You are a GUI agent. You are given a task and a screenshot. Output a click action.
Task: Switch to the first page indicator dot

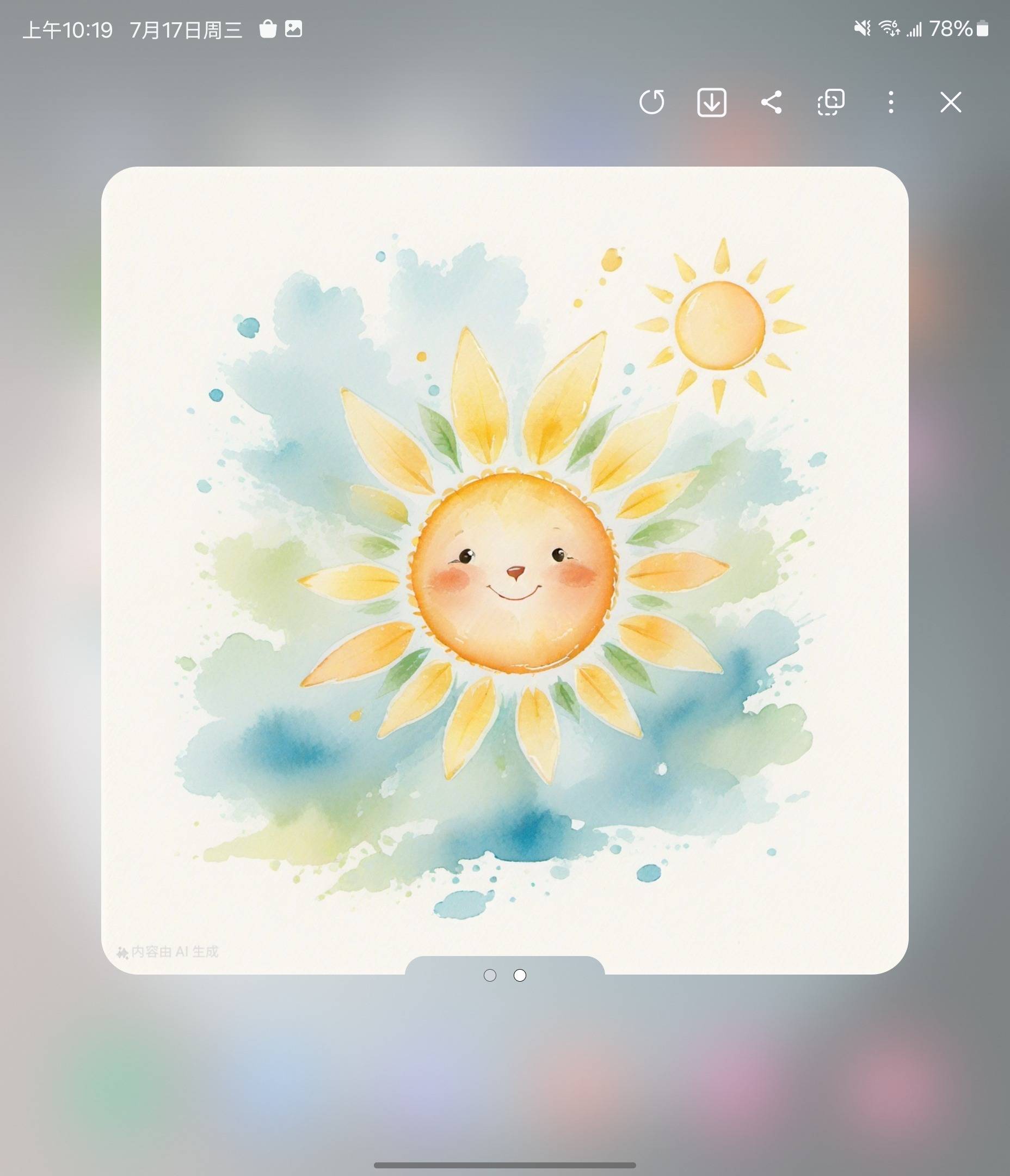click(490, 975)
